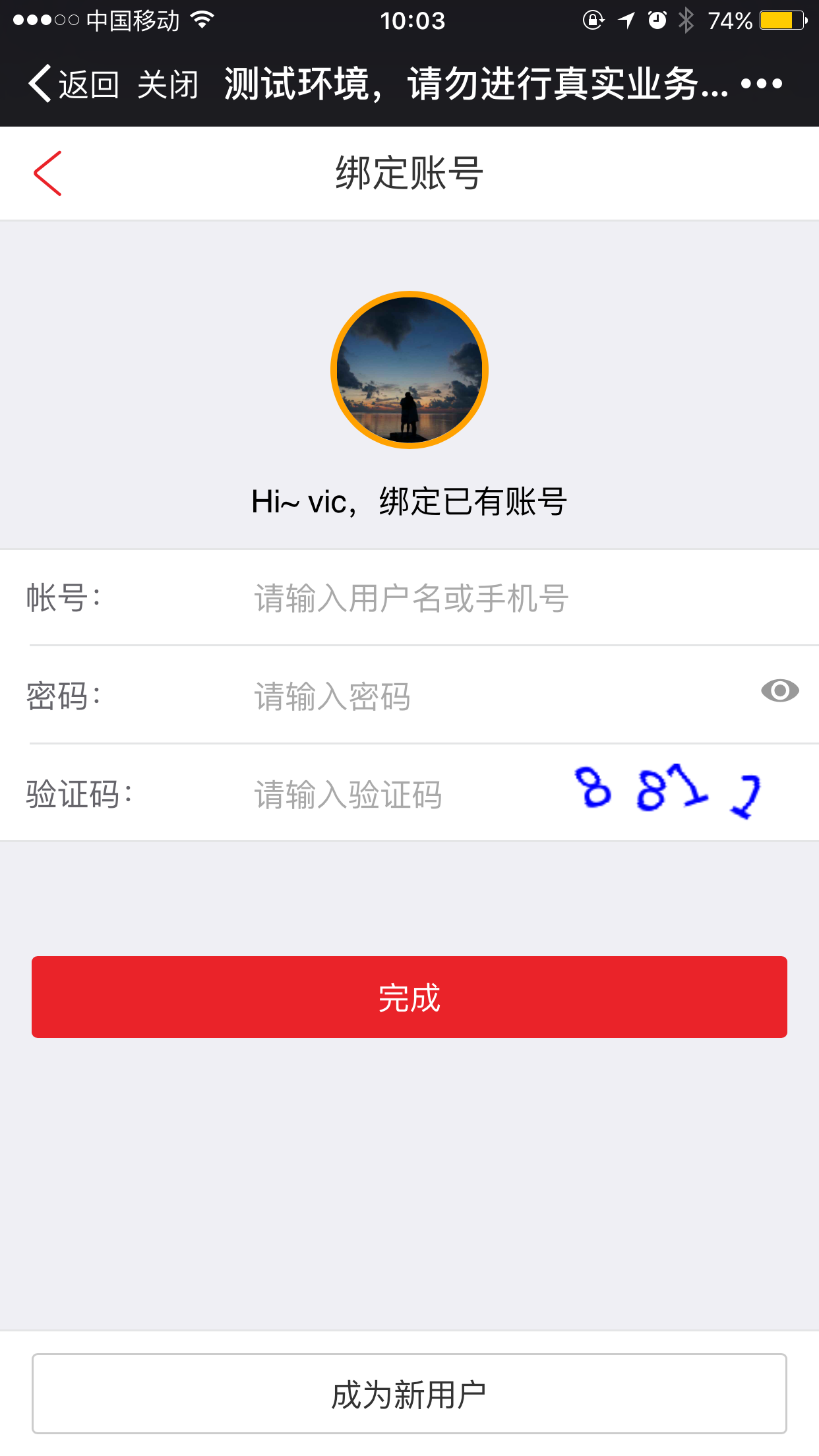Screen dimensions: 819x1456
Task: Focus the 帐号 username or phone field
Action: tap(501, 598)
